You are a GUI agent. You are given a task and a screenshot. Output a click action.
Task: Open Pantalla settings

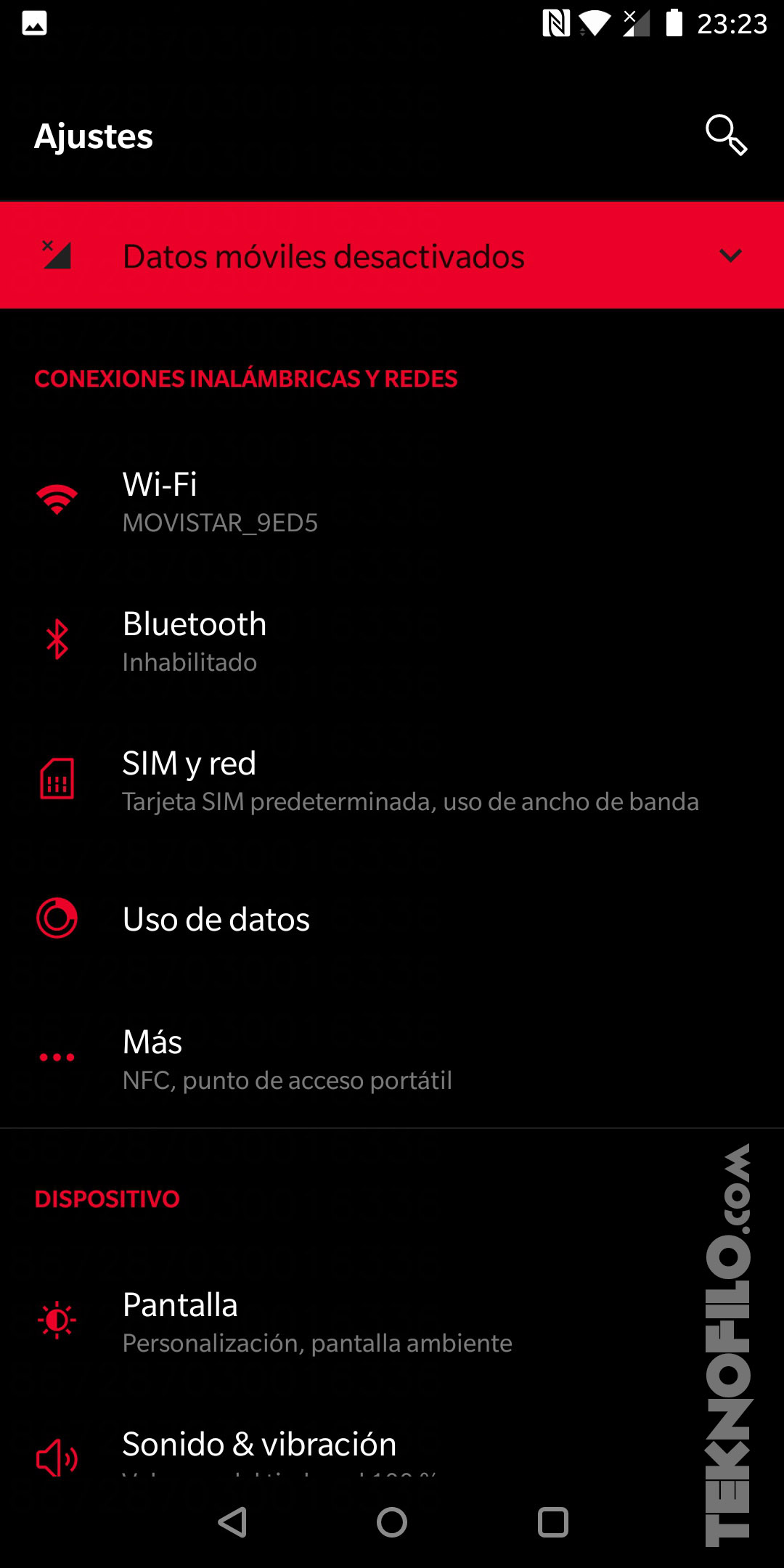point(392,1321)
